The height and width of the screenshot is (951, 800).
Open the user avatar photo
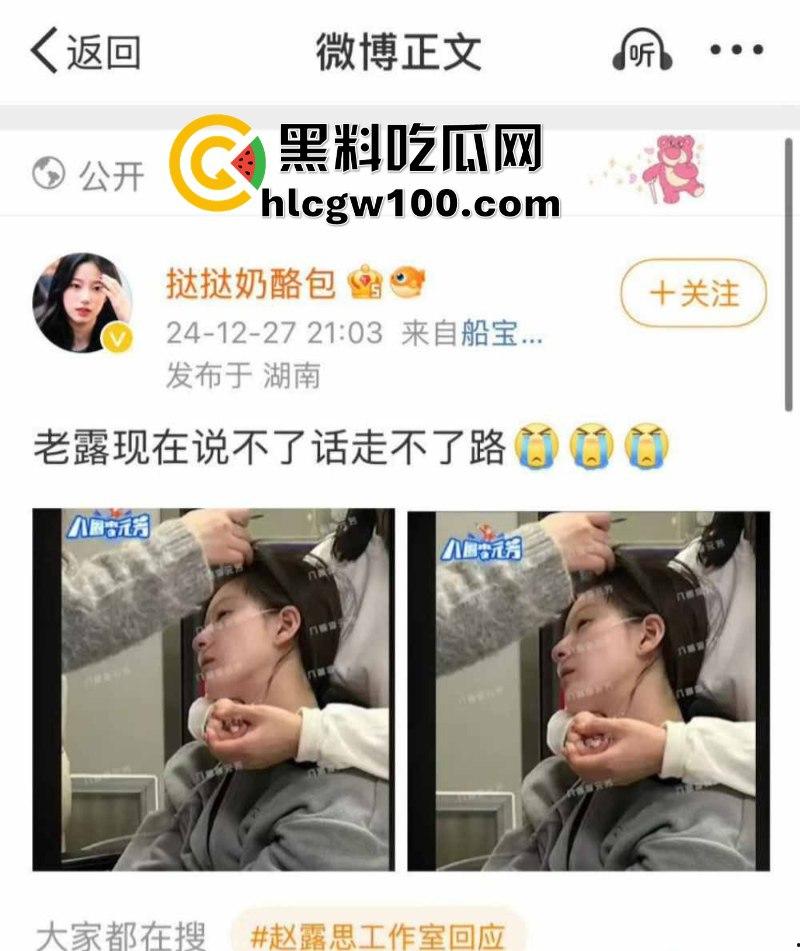80,300
